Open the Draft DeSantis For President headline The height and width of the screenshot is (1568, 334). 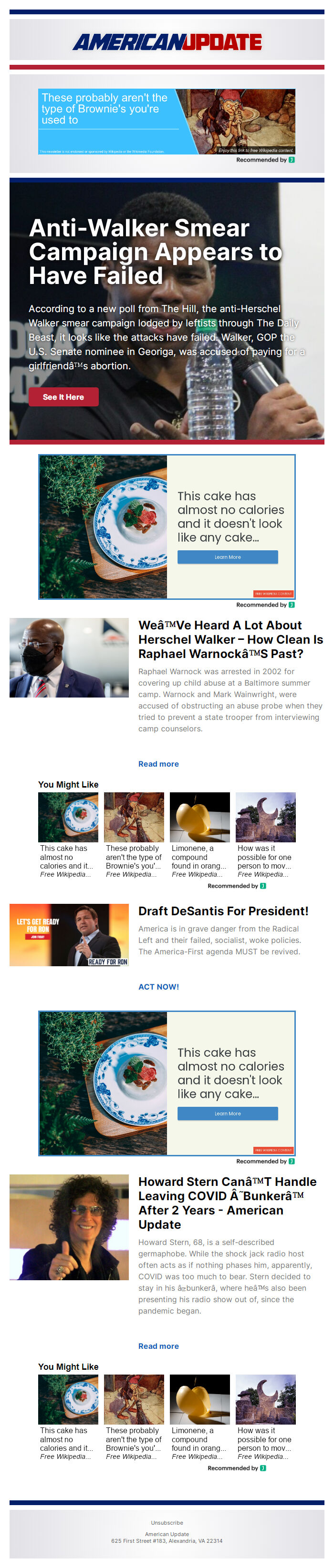[x=223, y=910]
